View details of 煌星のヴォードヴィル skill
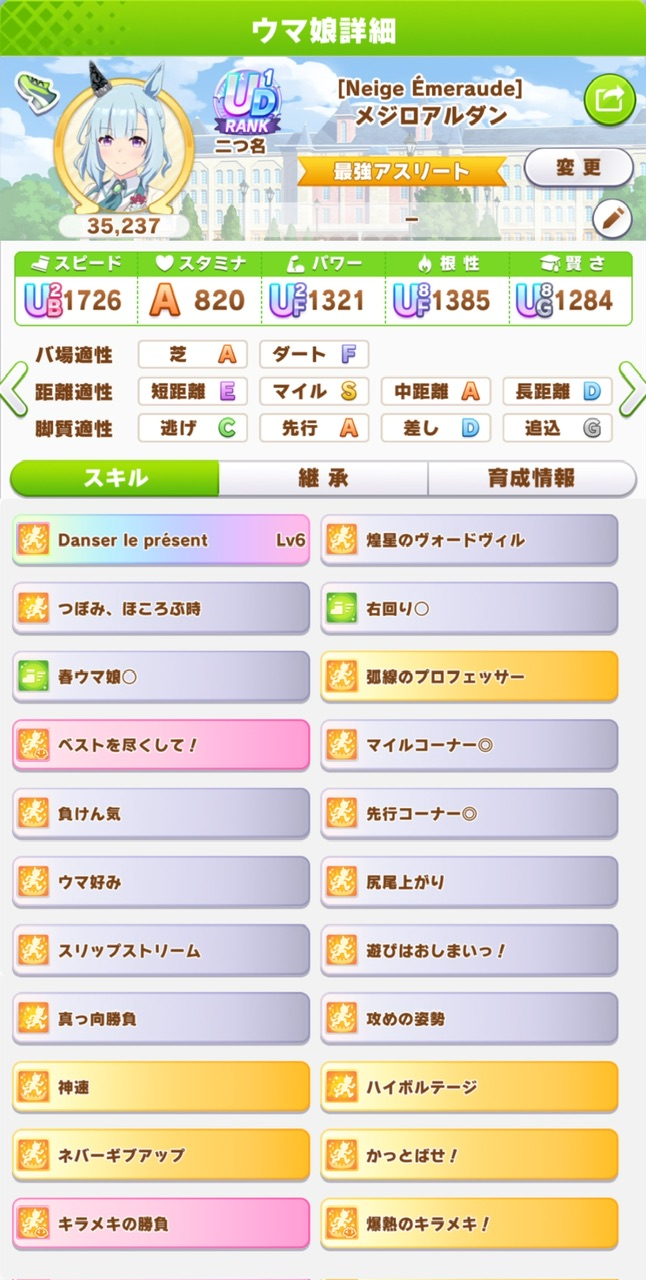The image size is (646, 1280). (469, 541)
